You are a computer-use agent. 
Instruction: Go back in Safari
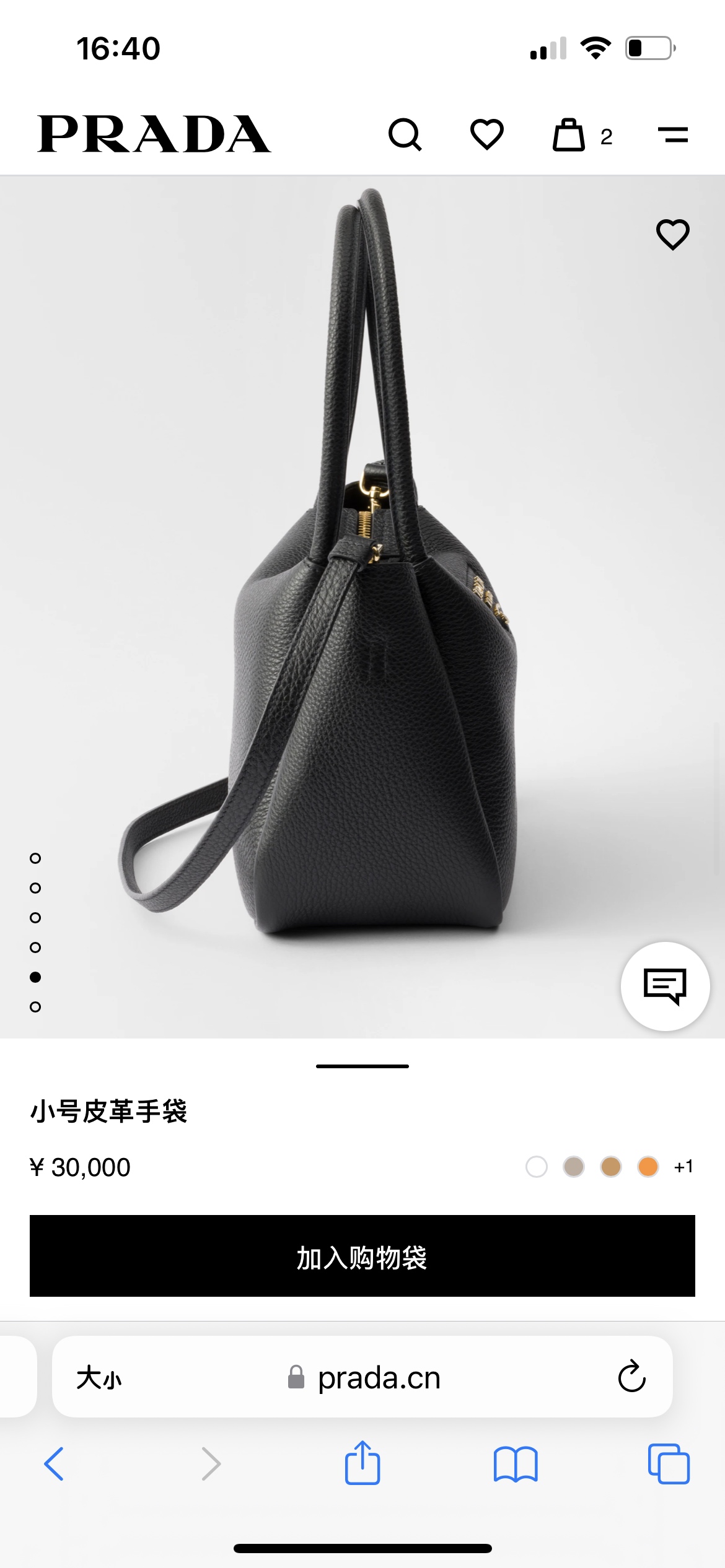click(x=55, y=1464)
